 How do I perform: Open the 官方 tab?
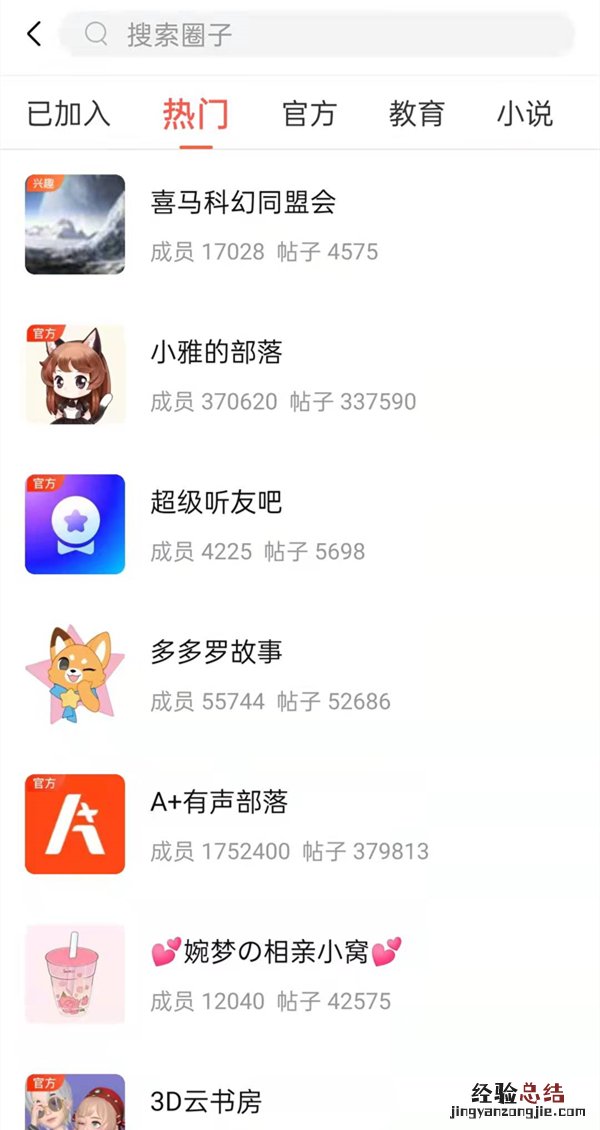pyautogui.click(x=309, y=114)
